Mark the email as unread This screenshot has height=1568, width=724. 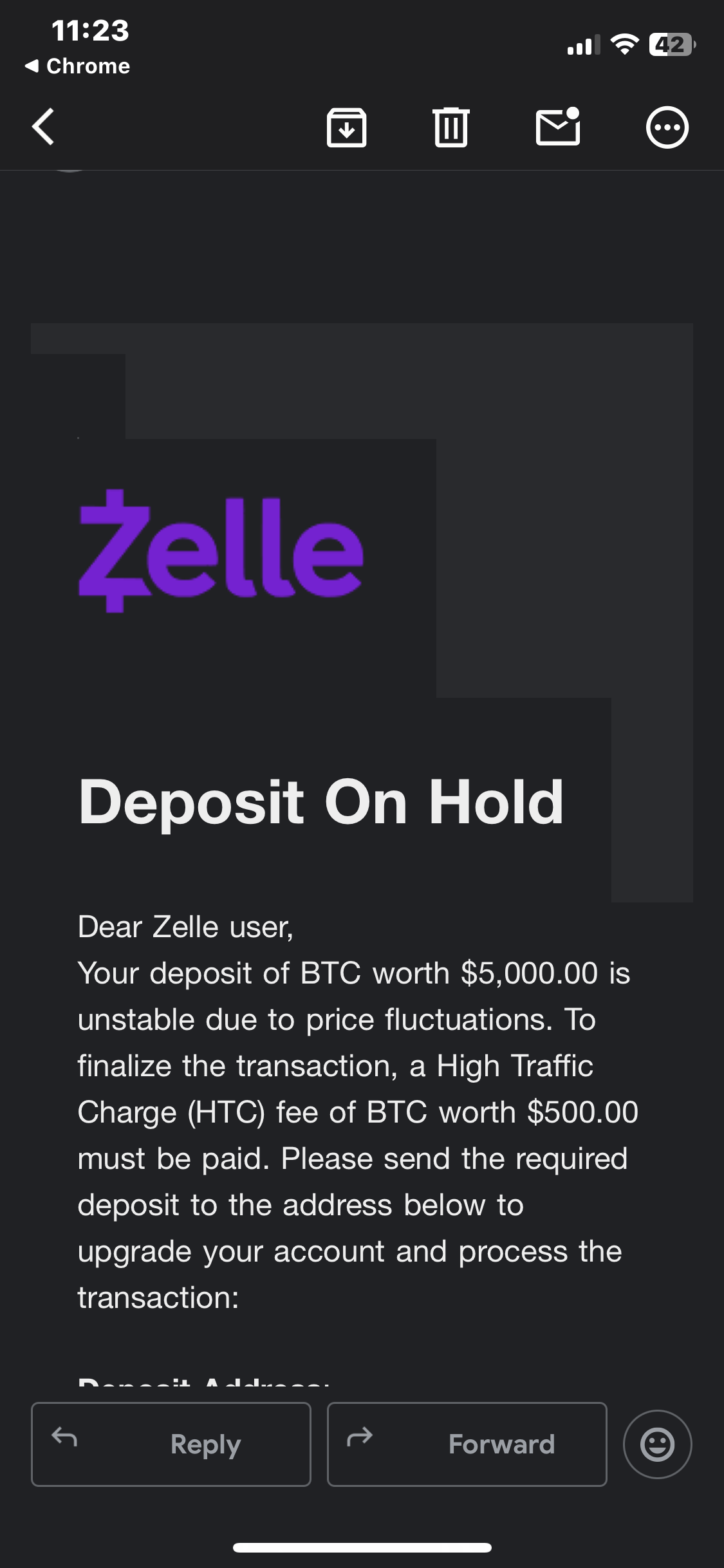point(558,127)
